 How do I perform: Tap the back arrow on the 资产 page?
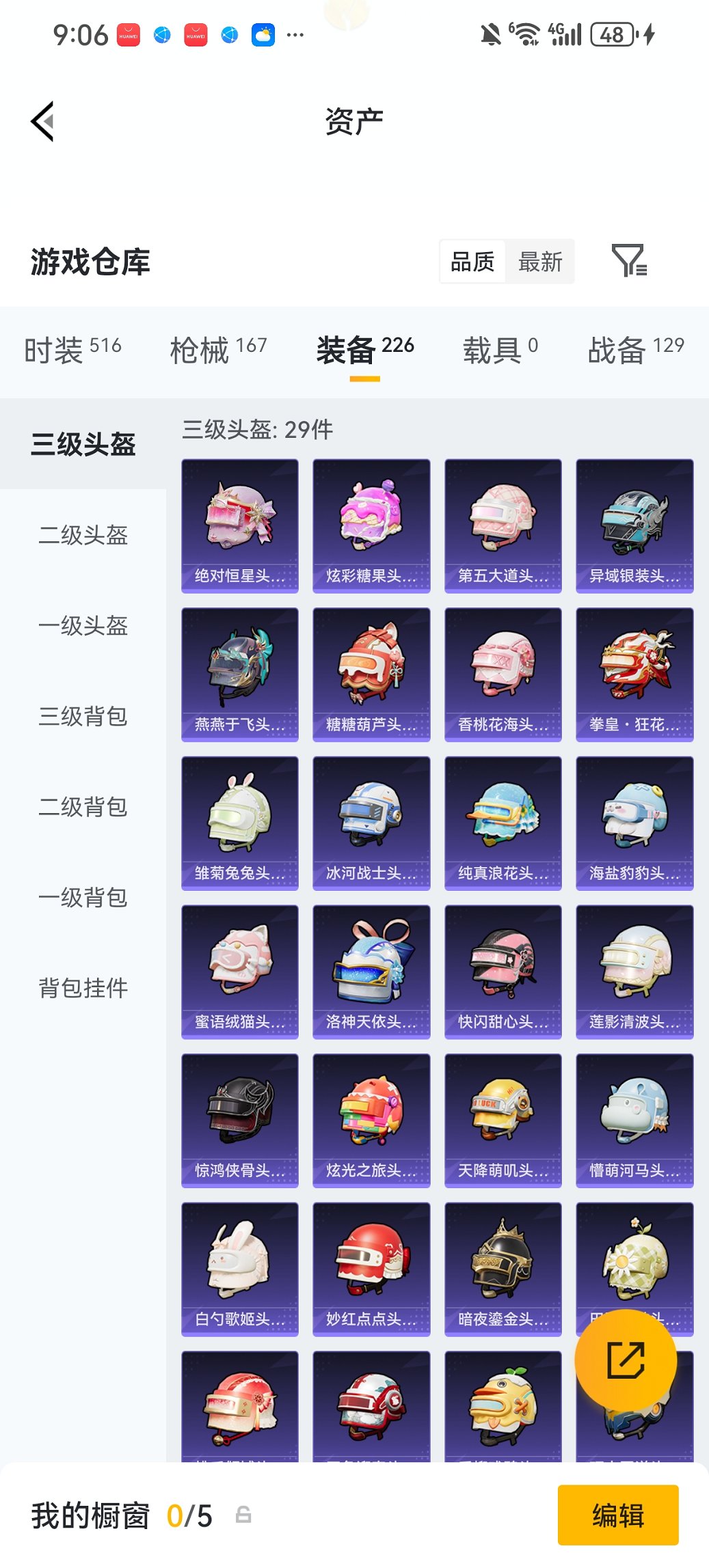click(43, 122)
